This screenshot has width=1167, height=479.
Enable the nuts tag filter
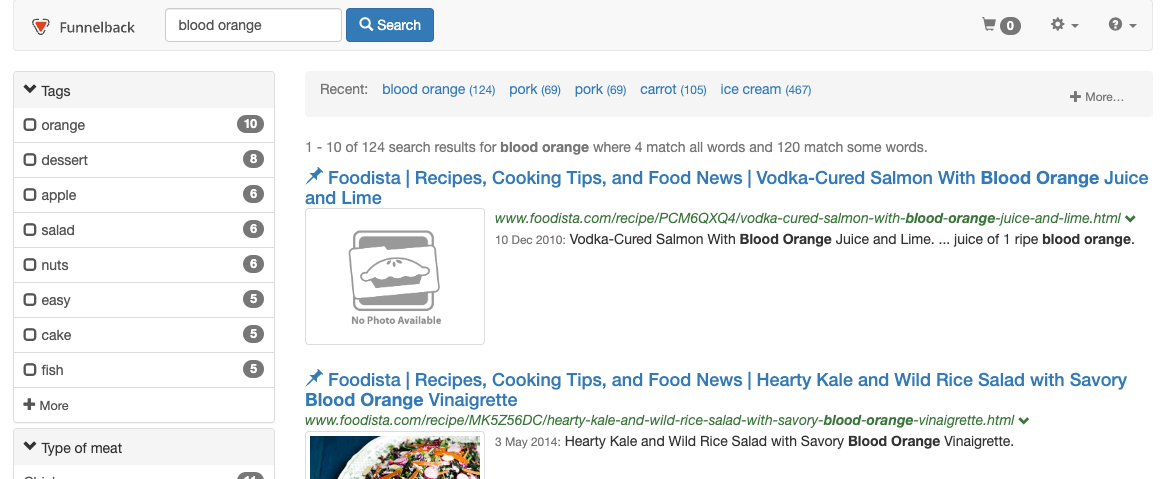(x=30, y=265)
